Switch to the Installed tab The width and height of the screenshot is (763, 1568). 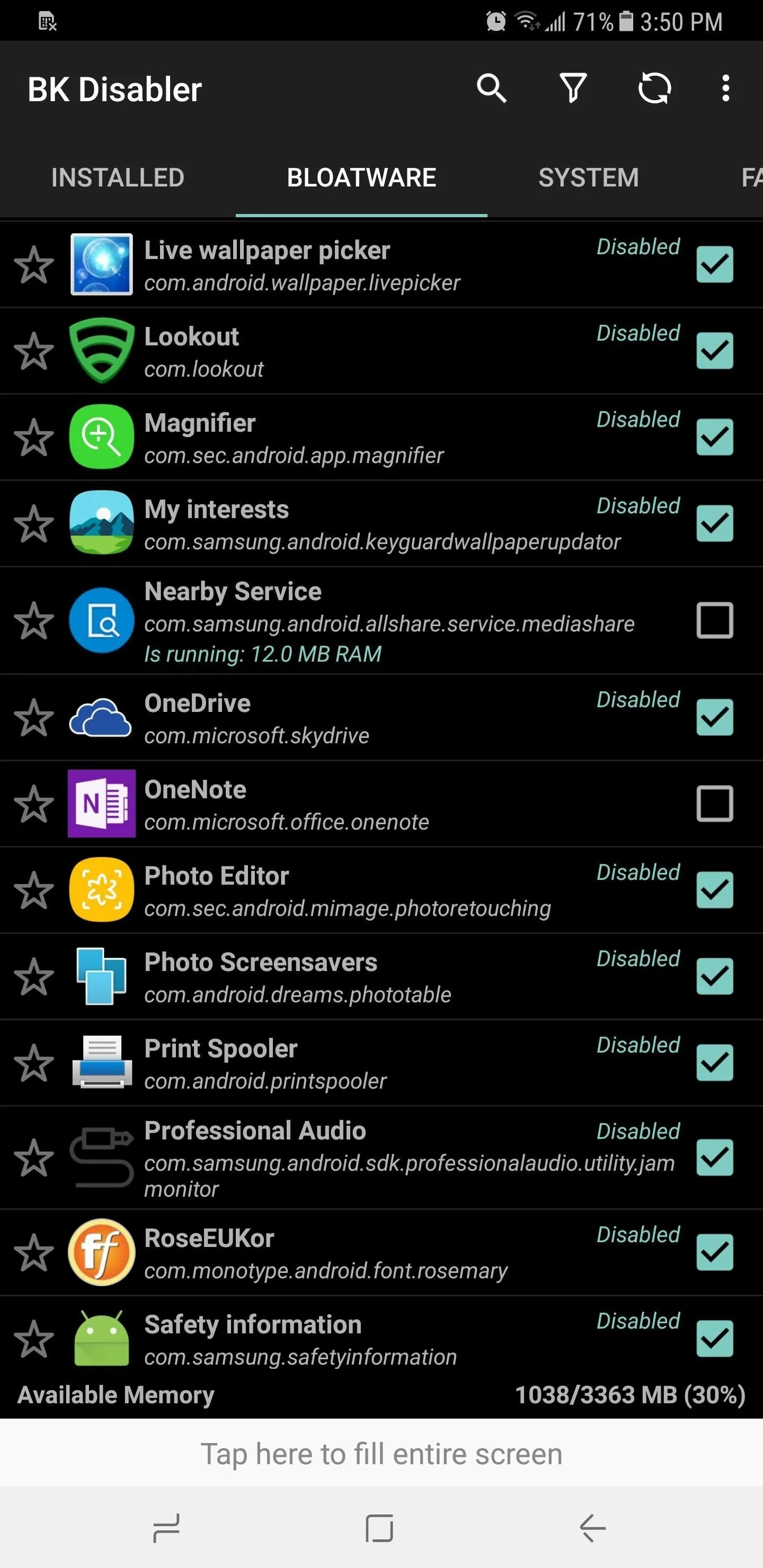point(118,178)
